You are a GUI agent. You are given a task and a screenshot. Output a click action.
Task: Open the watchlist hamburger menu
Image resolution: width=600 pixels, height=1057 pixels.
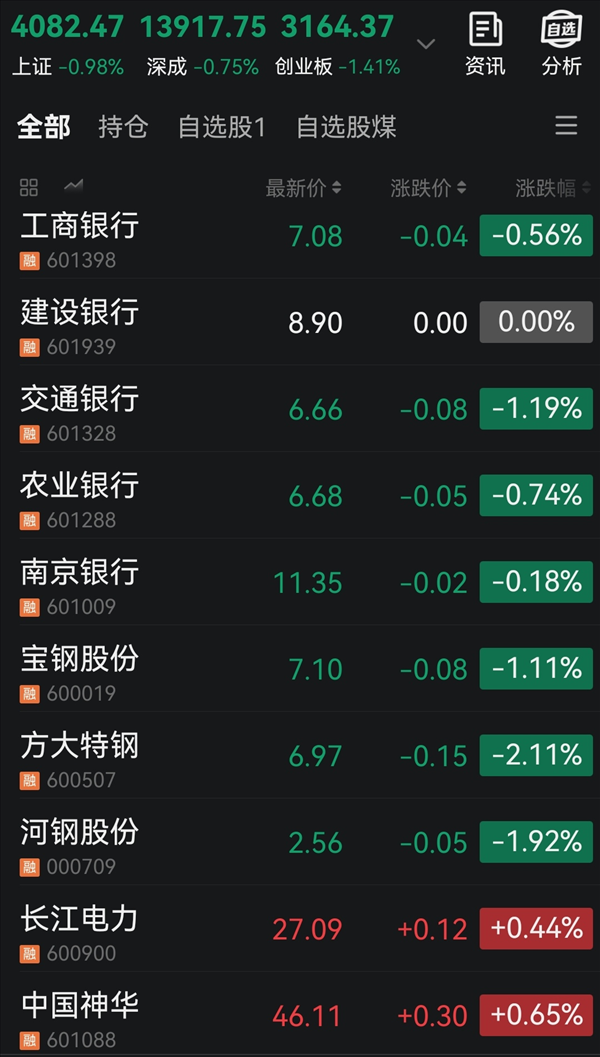click(x=566, y=126)
